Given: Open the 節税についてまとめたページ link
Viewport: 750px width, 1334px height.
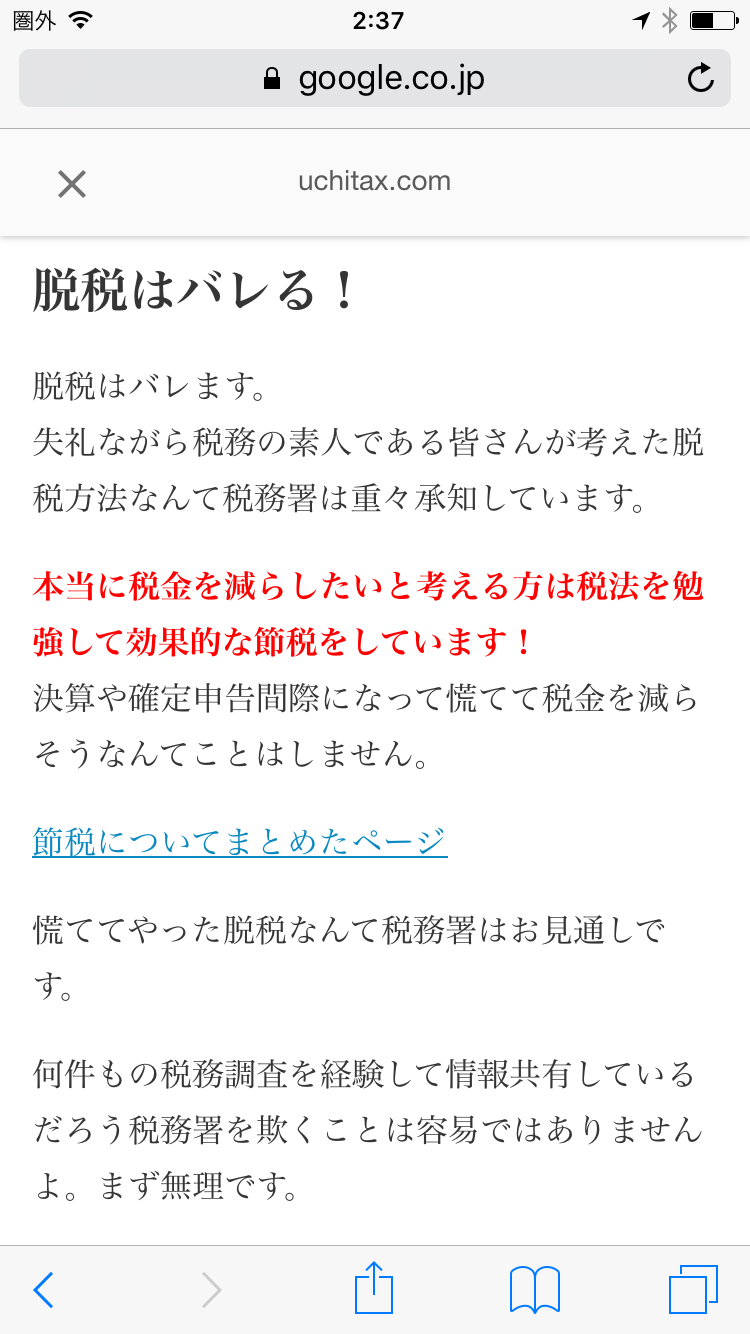Looking at the screenshot, I should pyautogui.click(x=240, y=842).
